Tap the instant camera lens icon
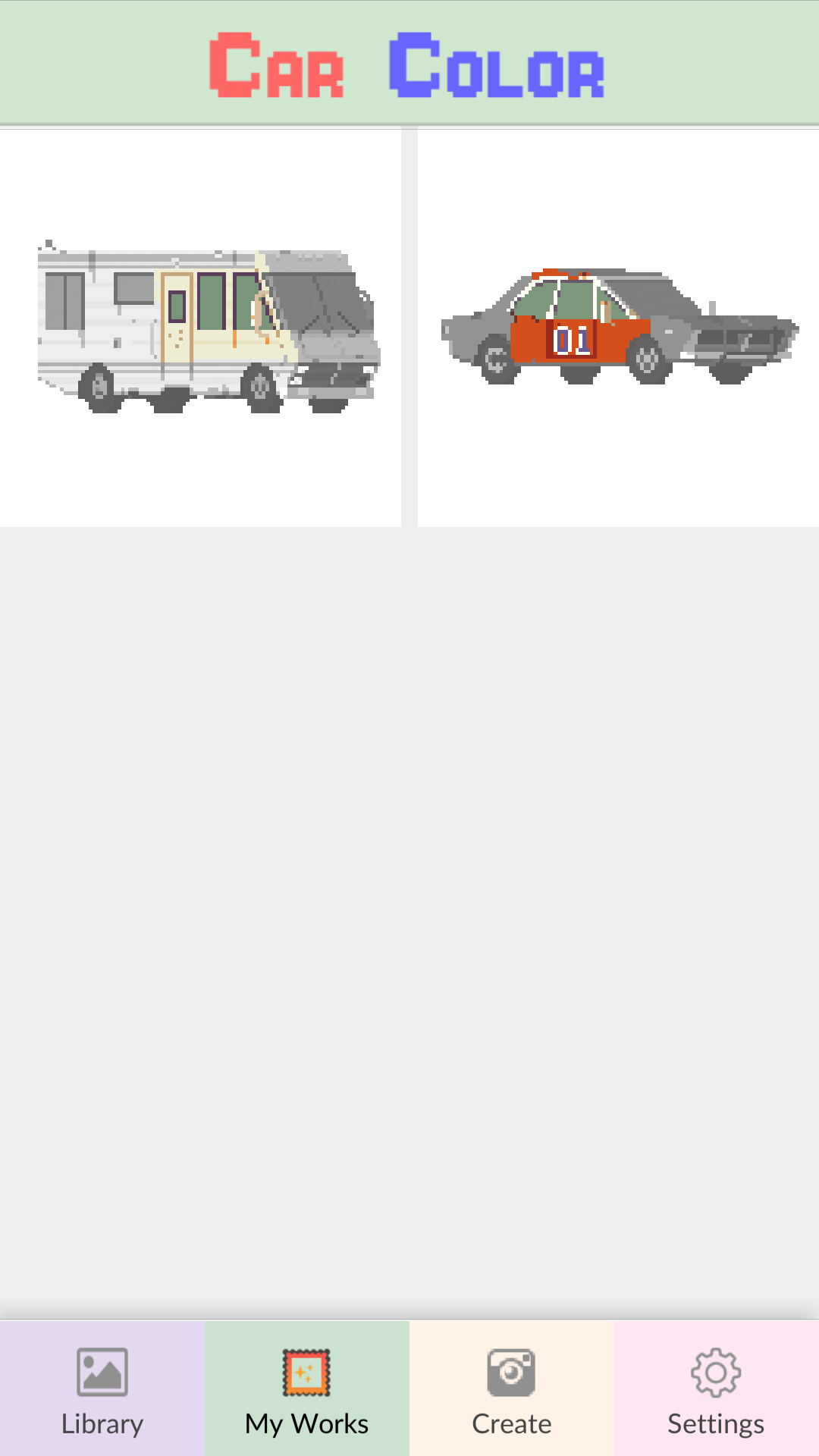The height and width of the screenshot is (1456, 819). tap(511, 1373)
